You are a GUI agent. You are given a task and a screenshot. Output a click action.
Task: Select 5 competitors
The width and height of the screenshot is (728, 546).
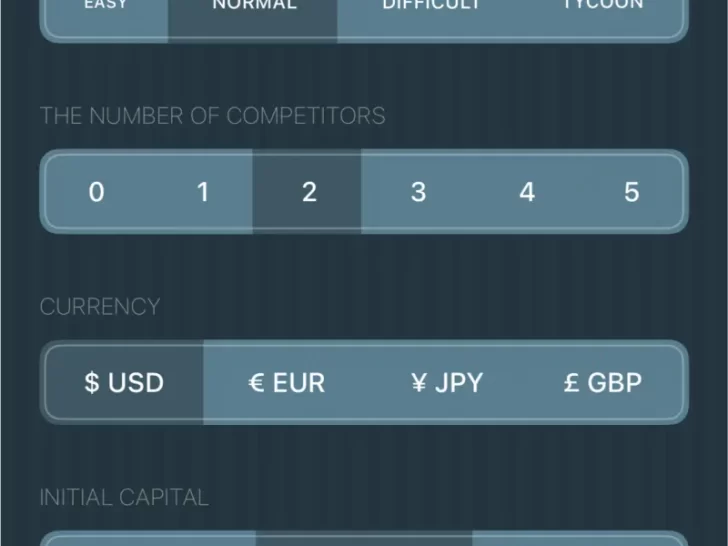coord(631,191)
